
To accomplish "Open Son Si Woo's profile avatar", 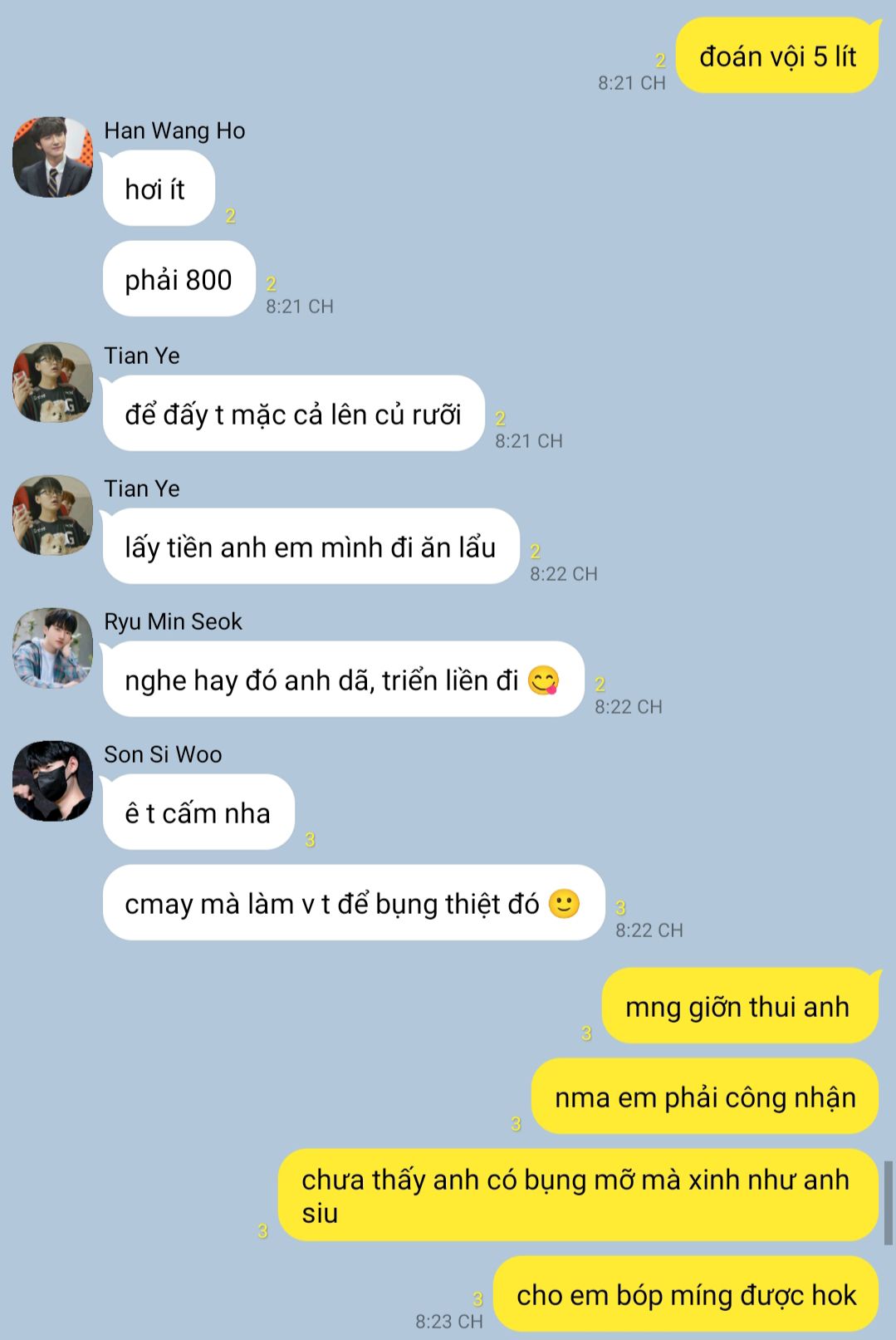I will coord(52,781).
